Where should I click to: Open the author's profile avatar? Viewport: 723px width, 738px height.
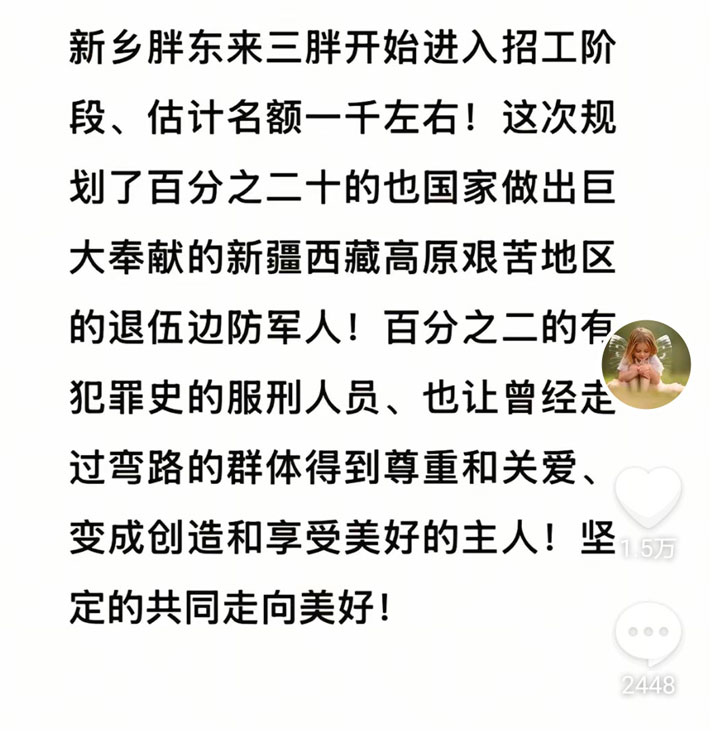click(x=647, y=364)
